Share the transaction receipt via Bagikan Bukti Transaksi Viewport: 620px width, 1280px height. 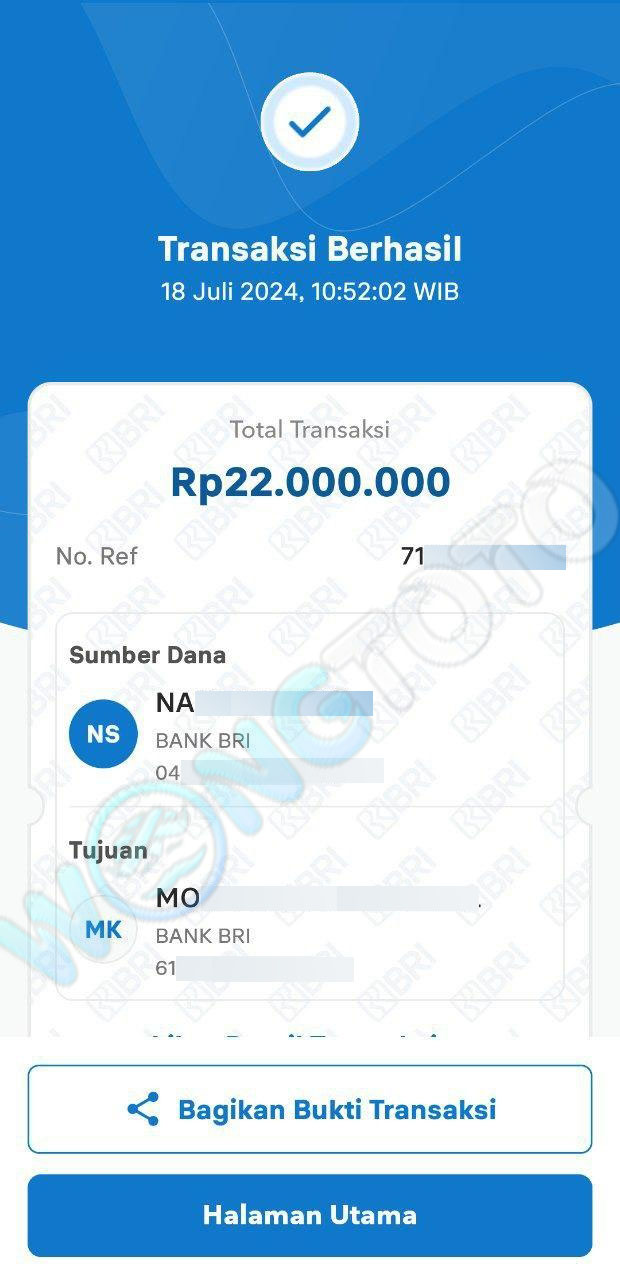[310, 1109]
